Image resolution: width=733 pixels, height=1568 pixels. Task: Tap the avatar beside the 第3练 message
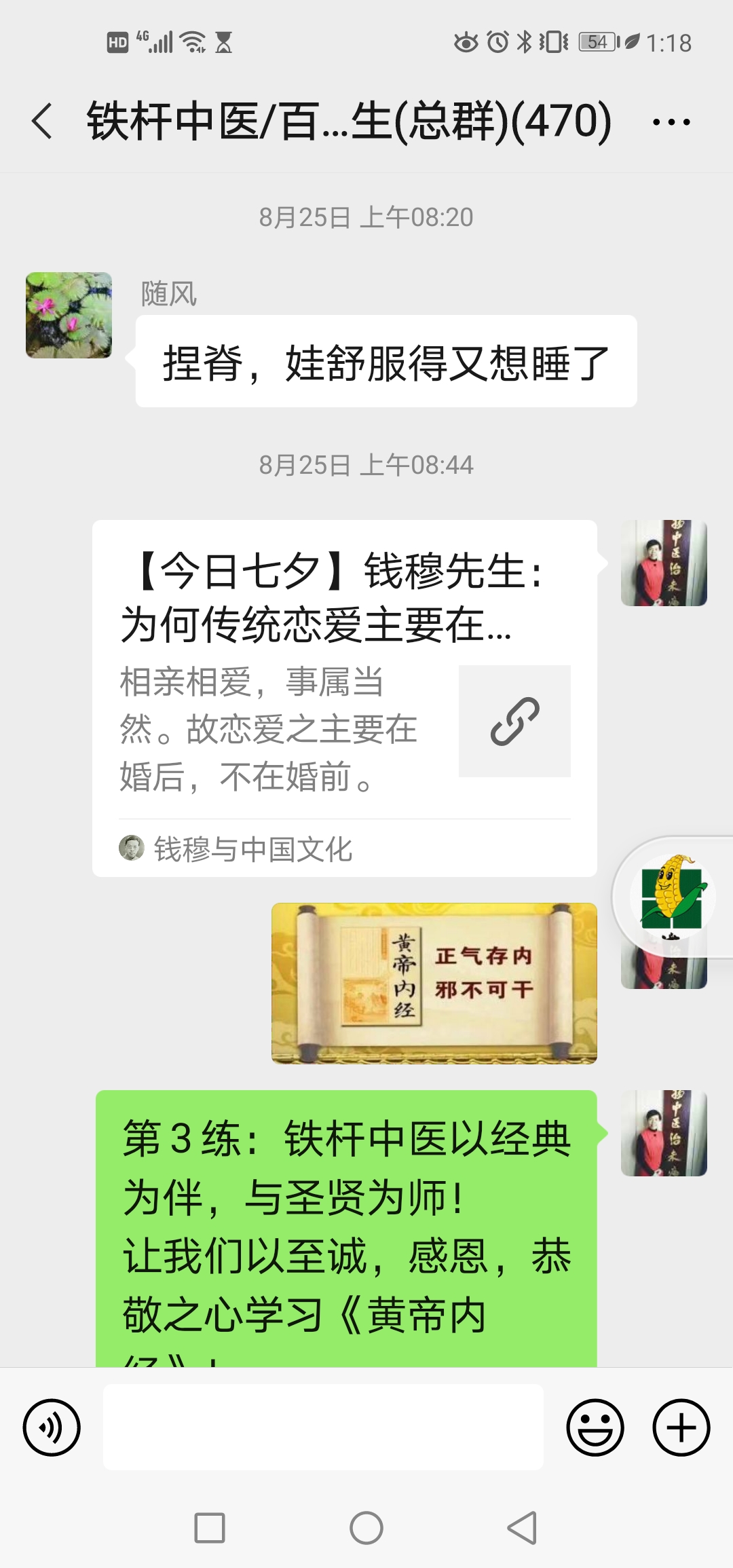pos(664,1133)
